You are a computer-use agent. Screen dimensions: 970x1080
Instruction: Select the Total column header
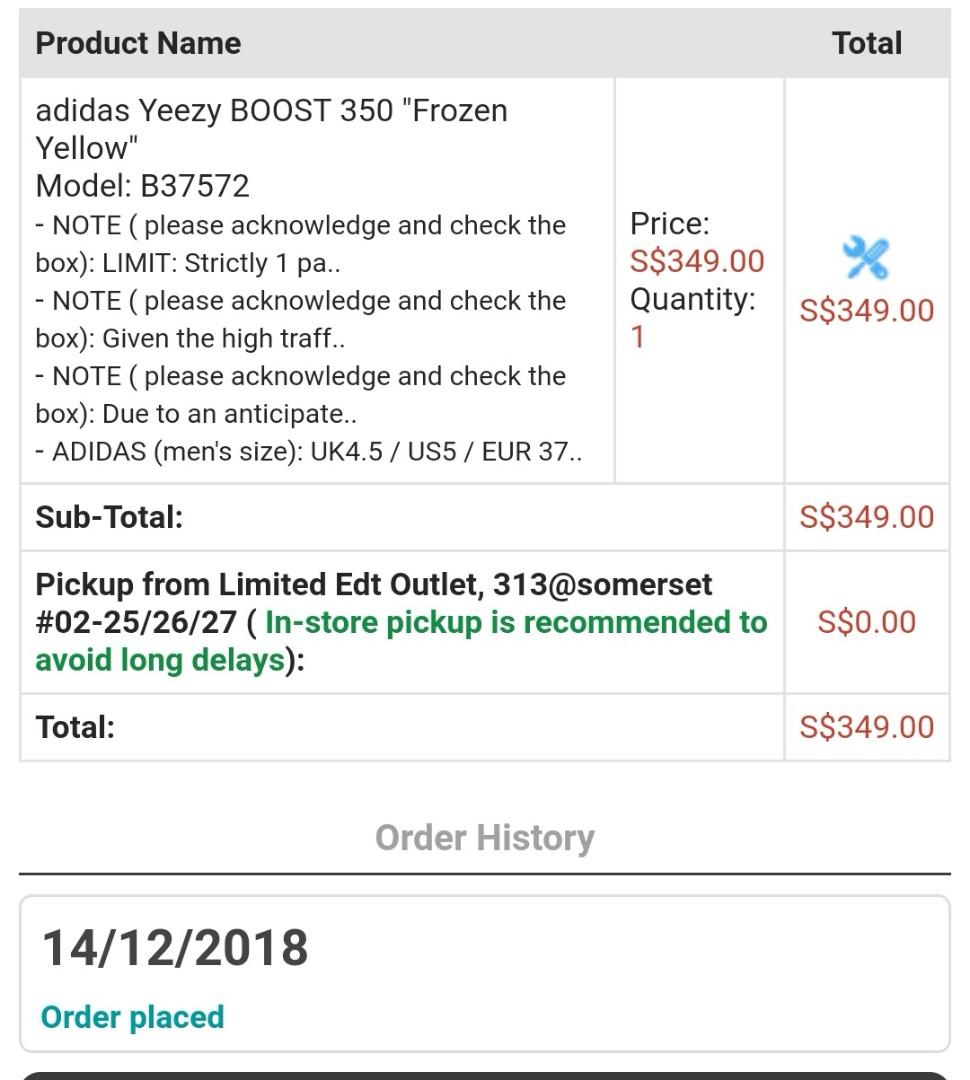coord(867,43)
